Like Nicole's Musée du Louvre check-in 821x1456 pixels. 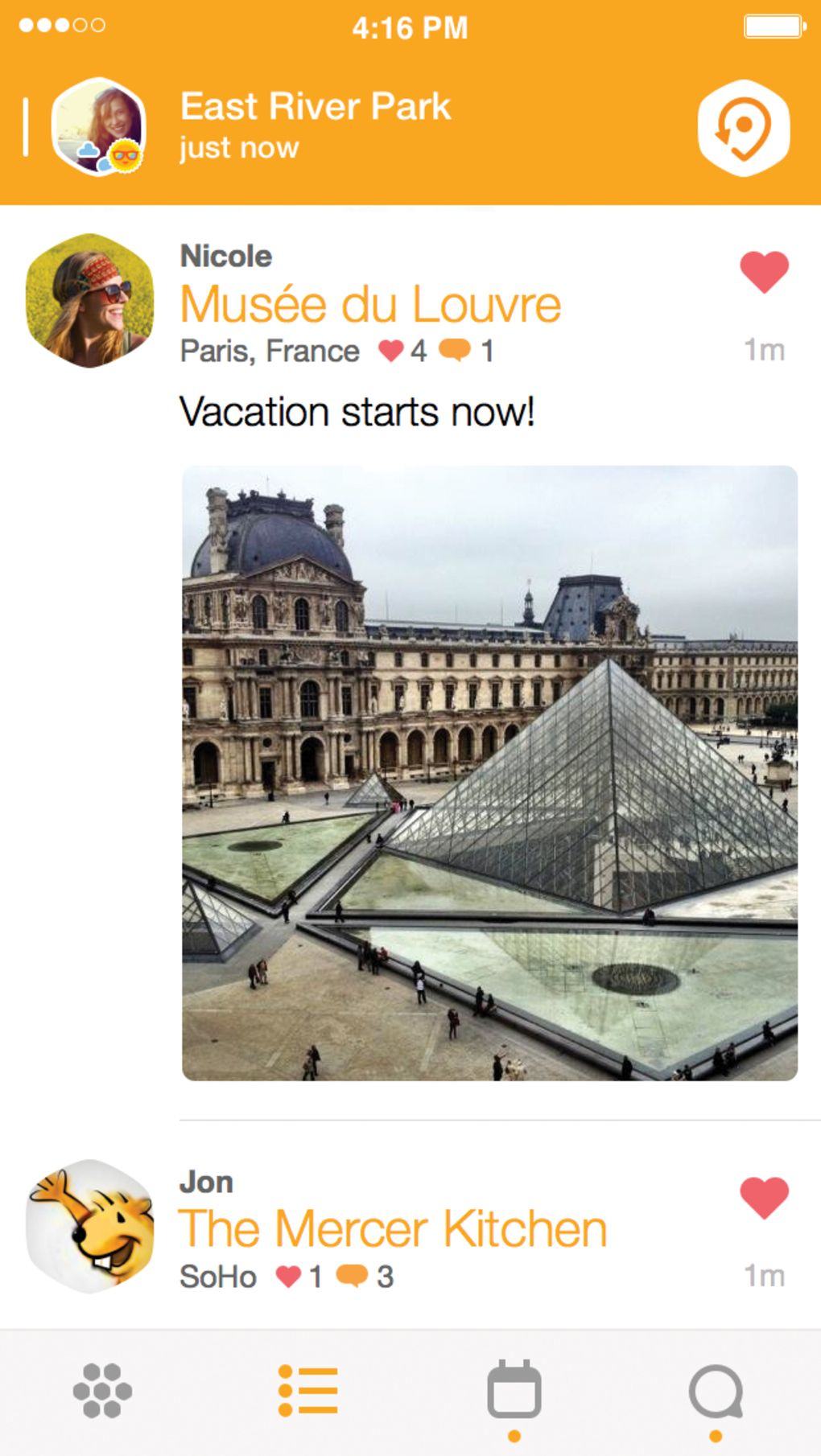[764, 272]
